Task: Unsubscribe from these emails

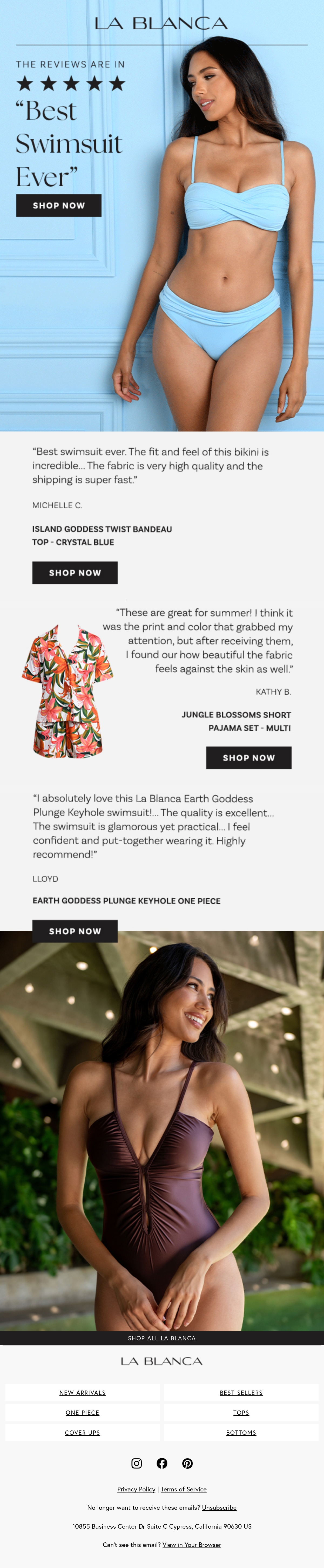Action: point(219,1508)
